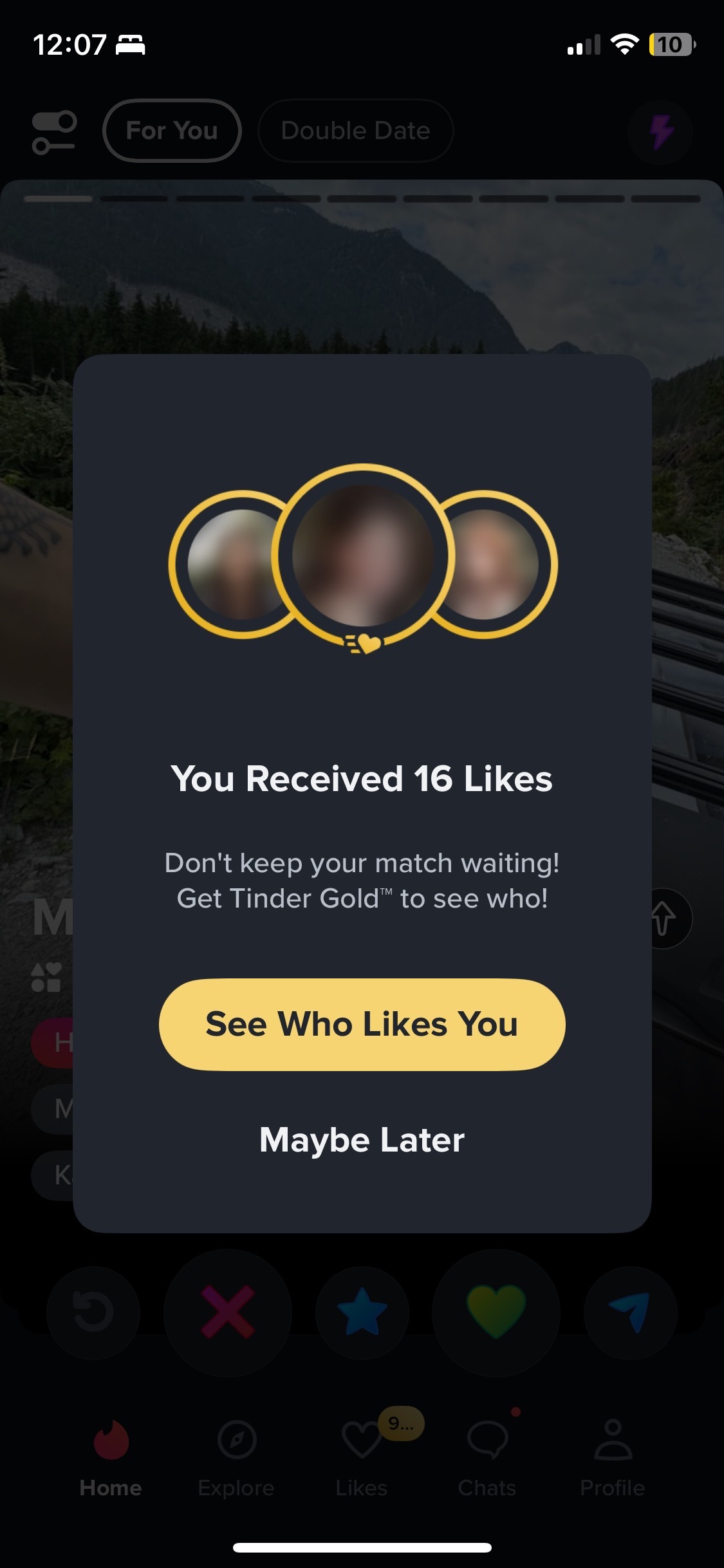Select the For You tab
The width and height of the screenshot is (724, 1568).
172,131
